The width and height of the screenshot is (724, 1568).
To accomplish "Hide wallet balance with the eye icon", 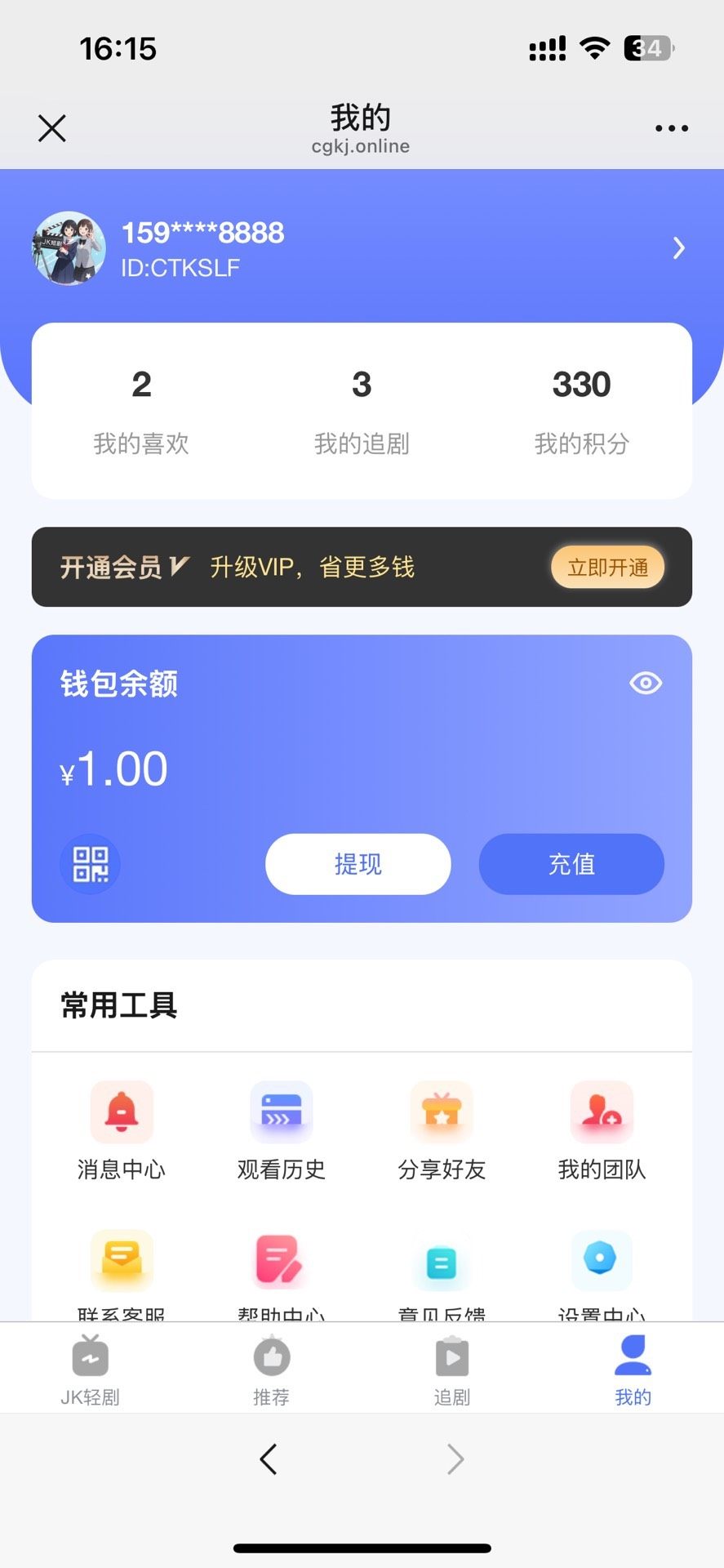I will [646, 683].
